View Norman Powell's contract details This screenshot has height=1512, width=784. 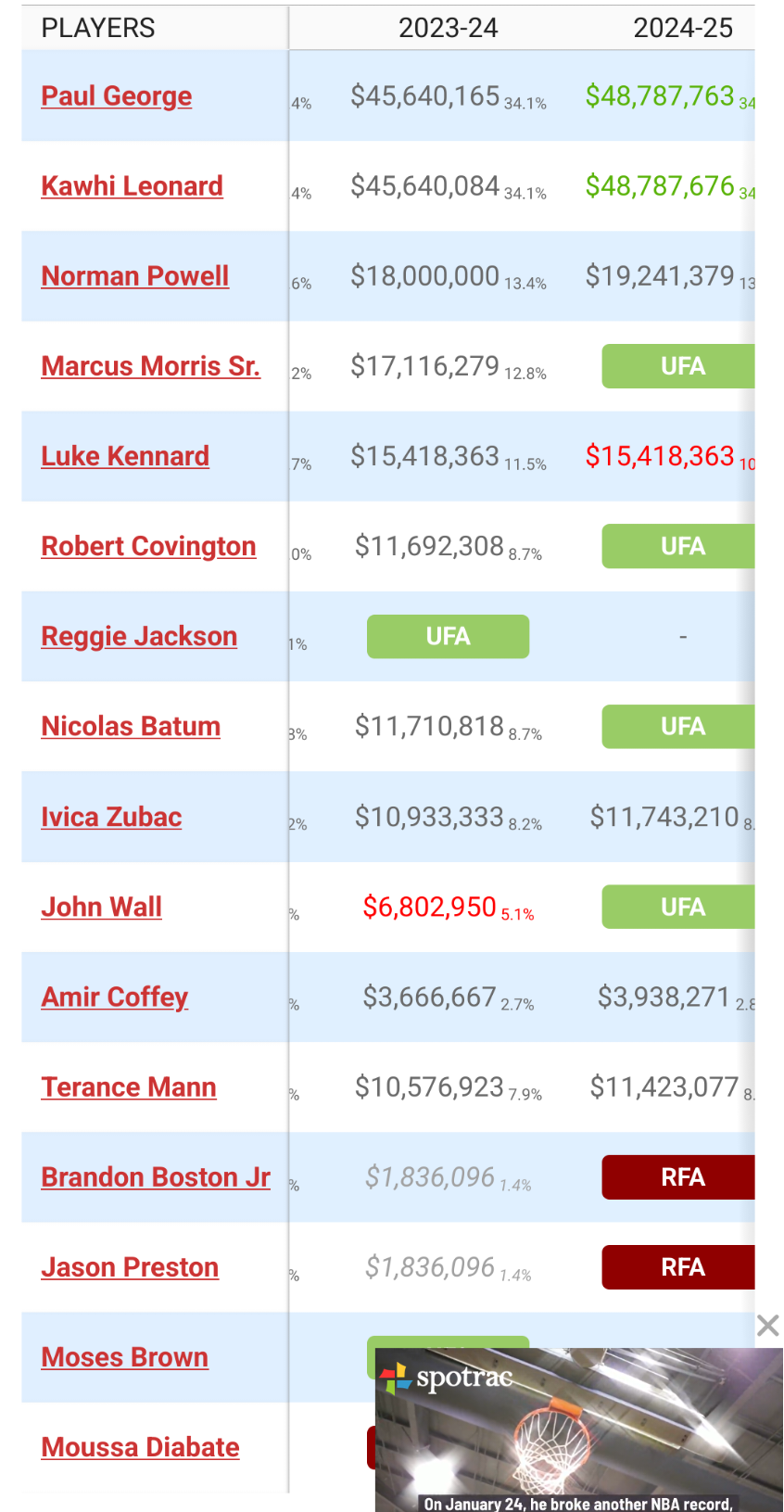coord(135,276)
